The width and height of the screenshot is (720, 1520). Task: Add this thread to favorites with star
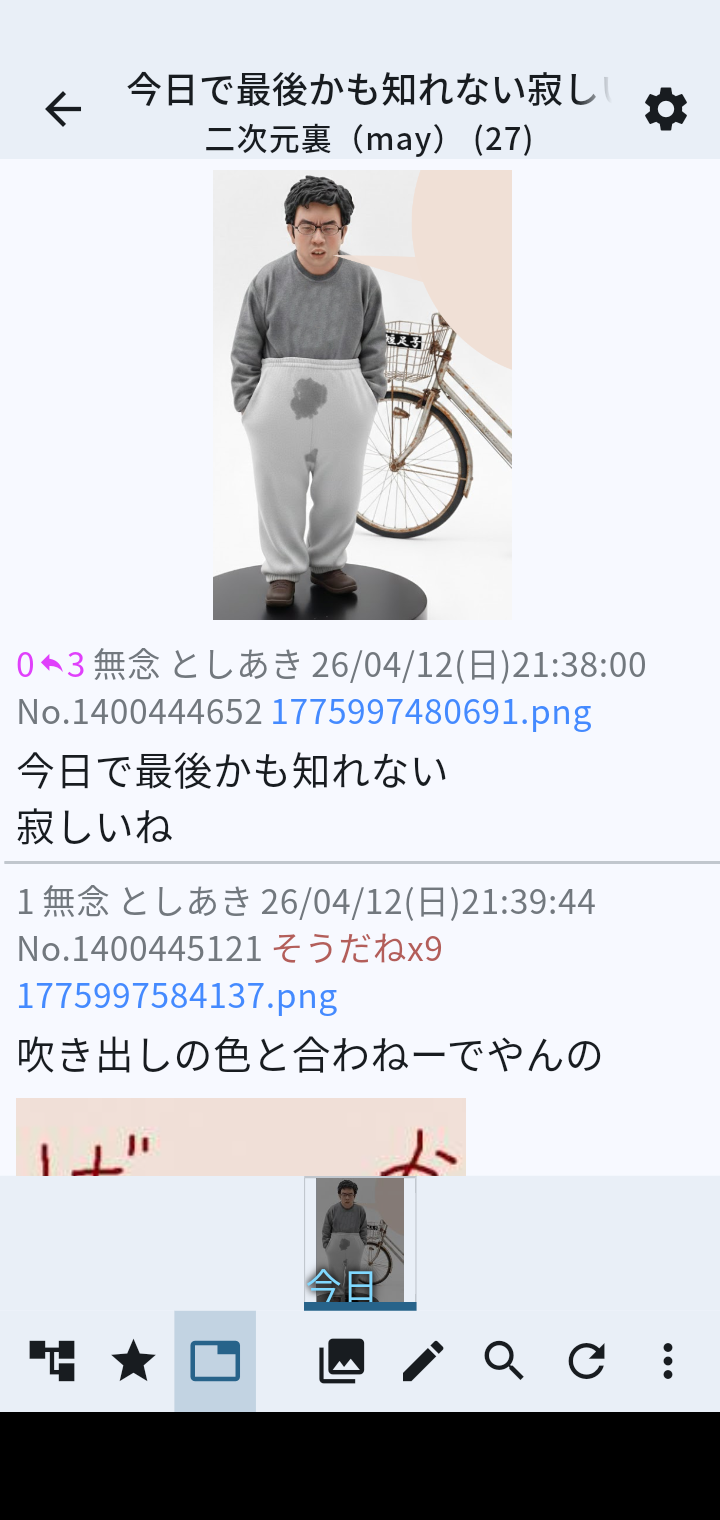tap(133, 1361)
